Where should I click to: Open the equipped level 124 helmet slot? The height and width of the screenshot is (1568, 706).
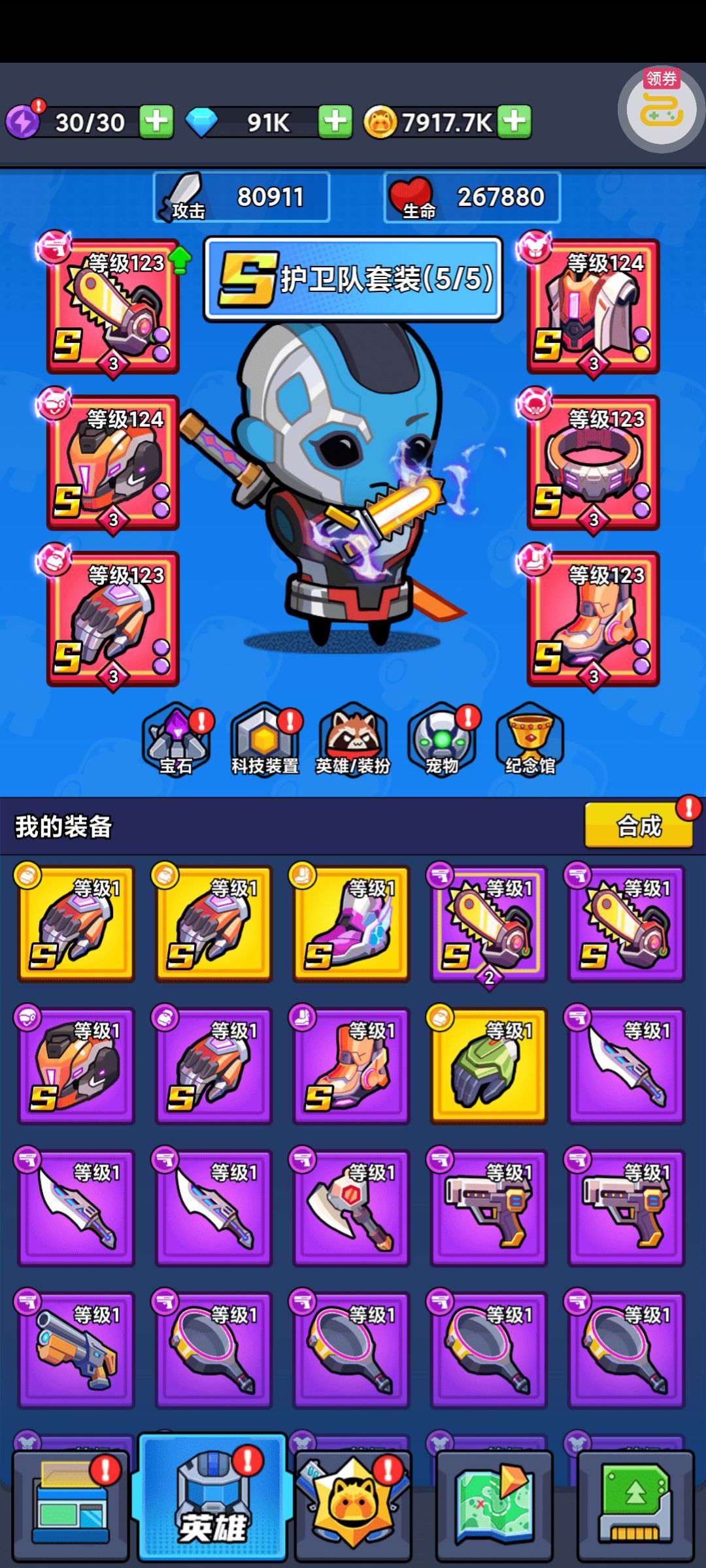113,463
